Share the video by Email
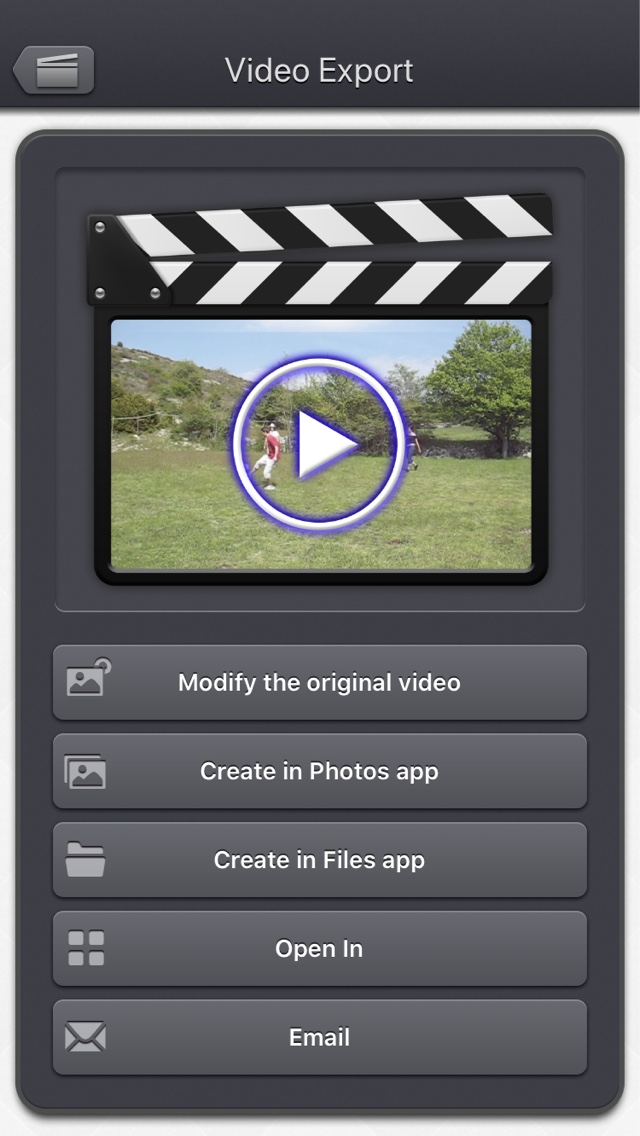 (320, 1037)
